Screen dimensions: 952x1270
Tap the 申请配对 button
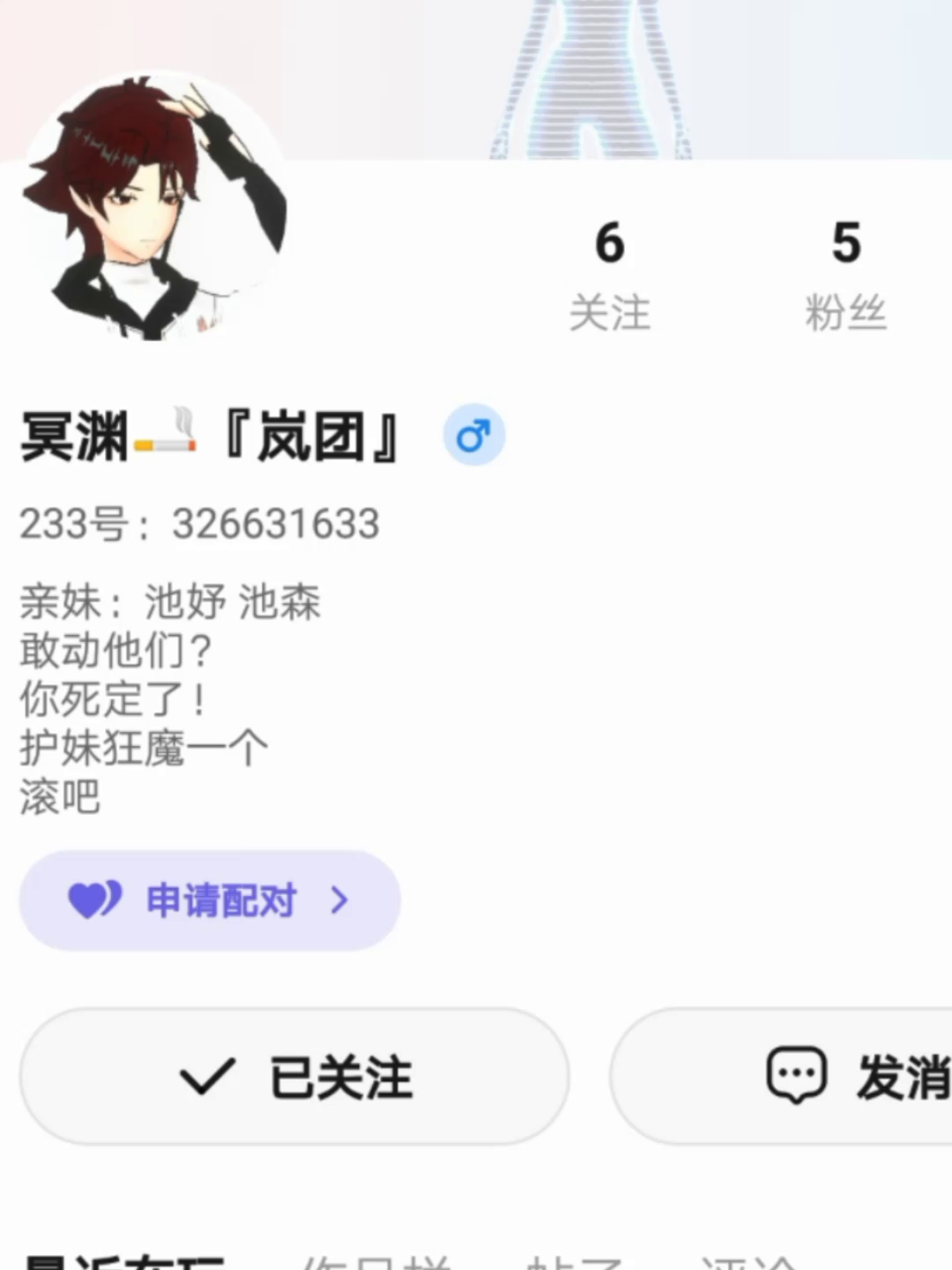point(210,900)
